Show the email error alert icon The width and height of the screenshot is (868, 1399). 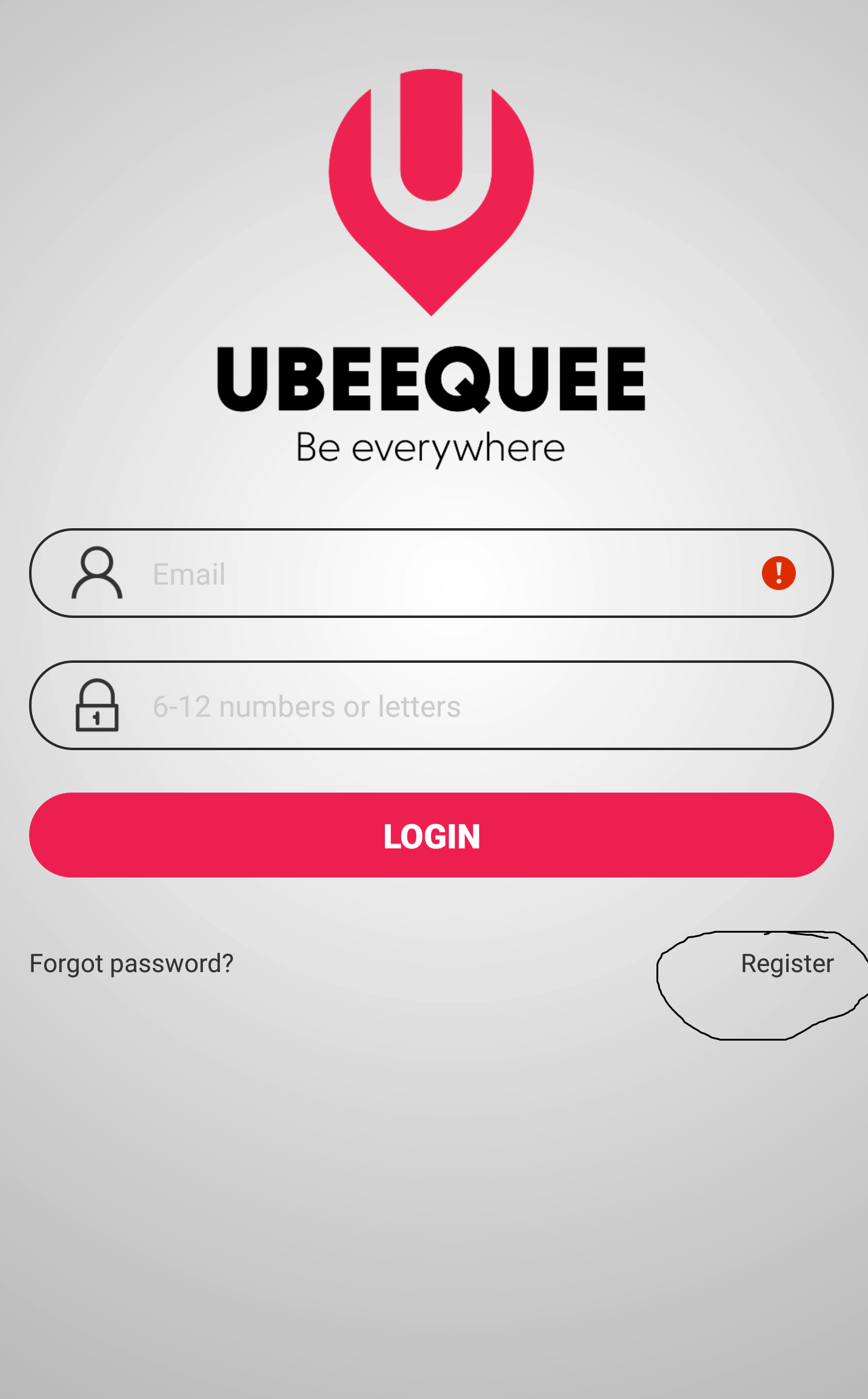click(778, 573)
